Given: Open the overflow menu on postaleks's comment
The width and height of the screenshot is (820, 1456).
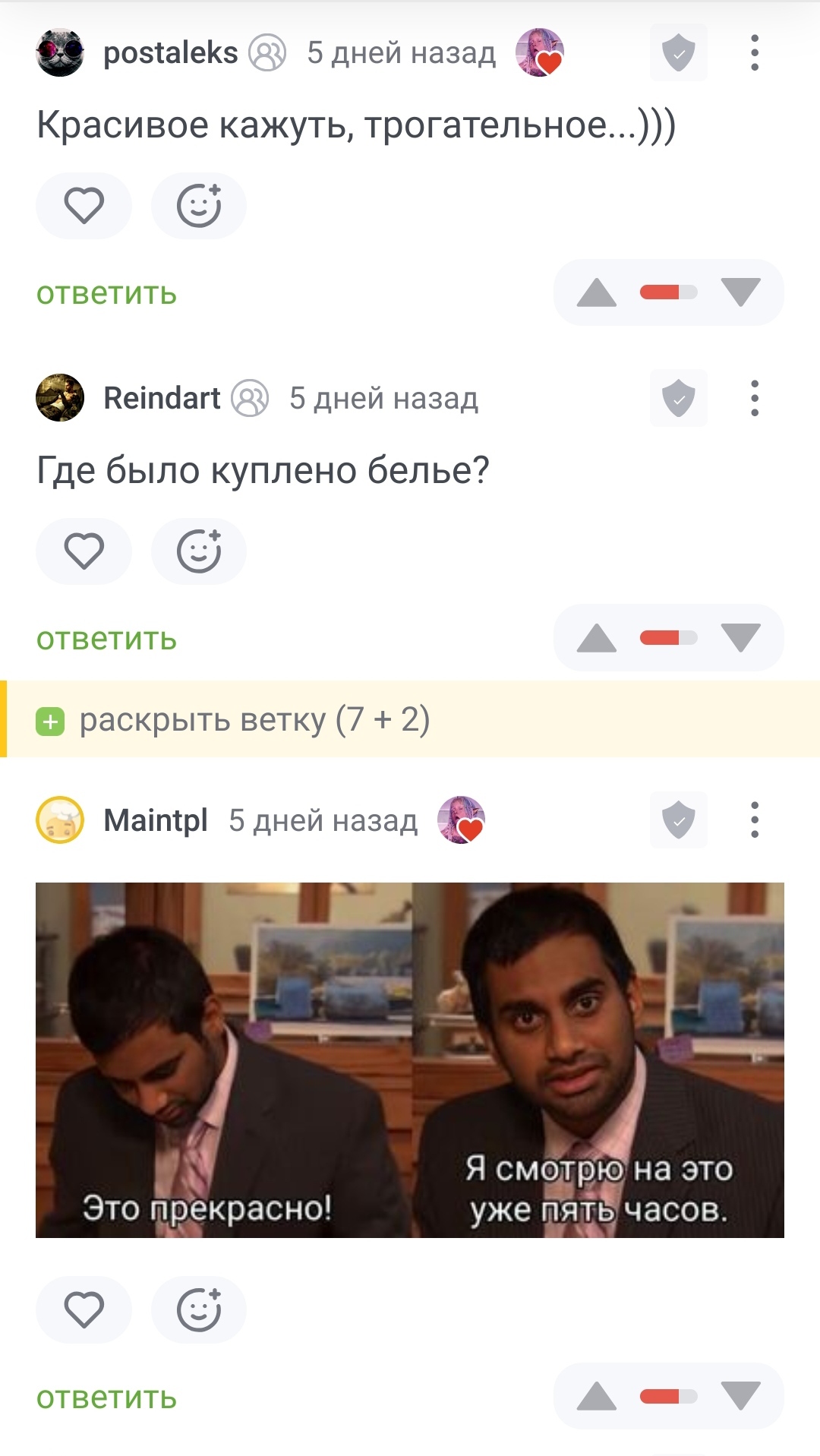Looking at the screenshot, I should [754, 53].
